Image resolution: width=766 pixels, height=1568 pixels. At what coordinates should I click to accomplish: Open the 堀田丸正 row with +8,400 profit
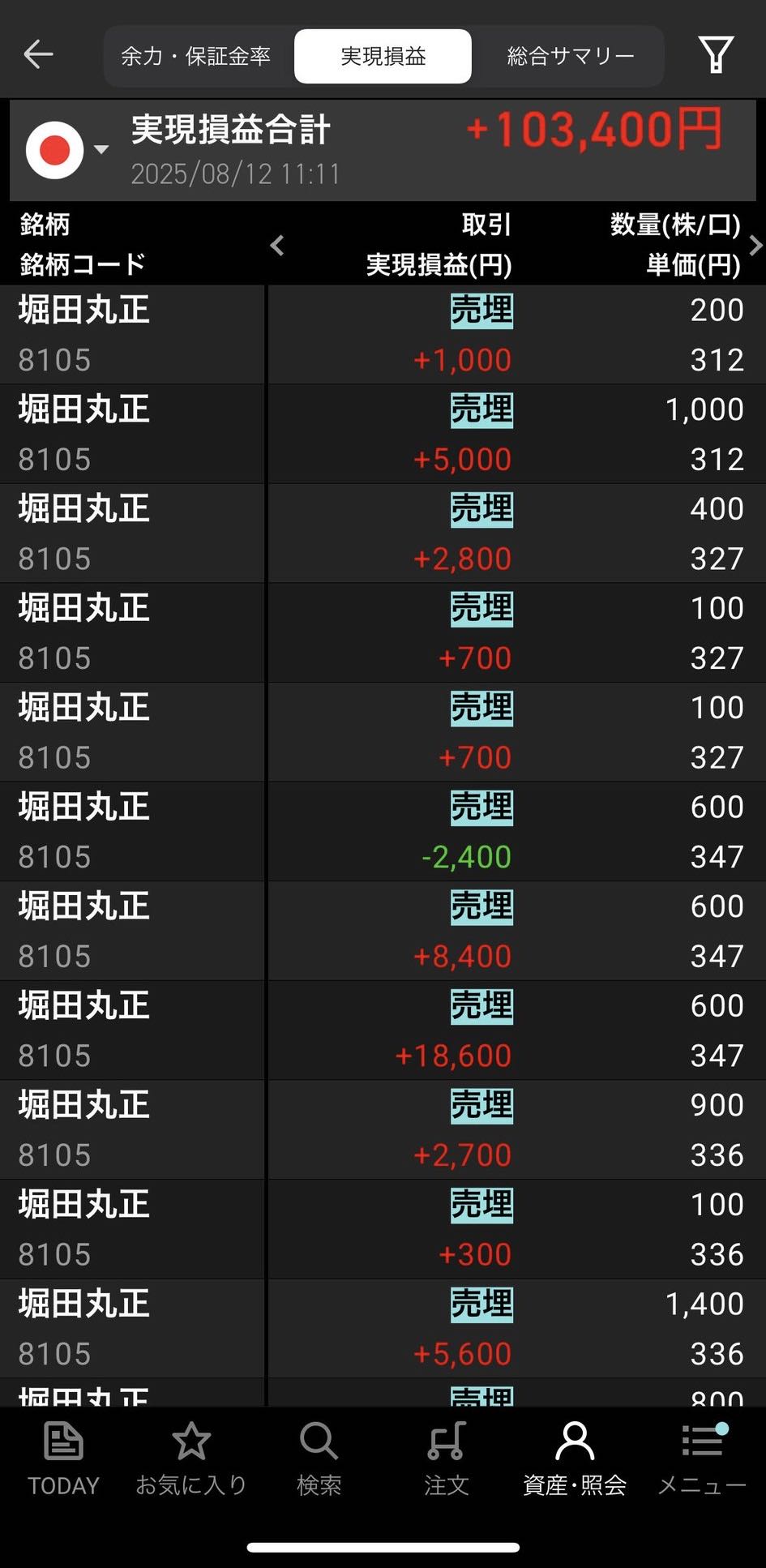pos(383,931)
